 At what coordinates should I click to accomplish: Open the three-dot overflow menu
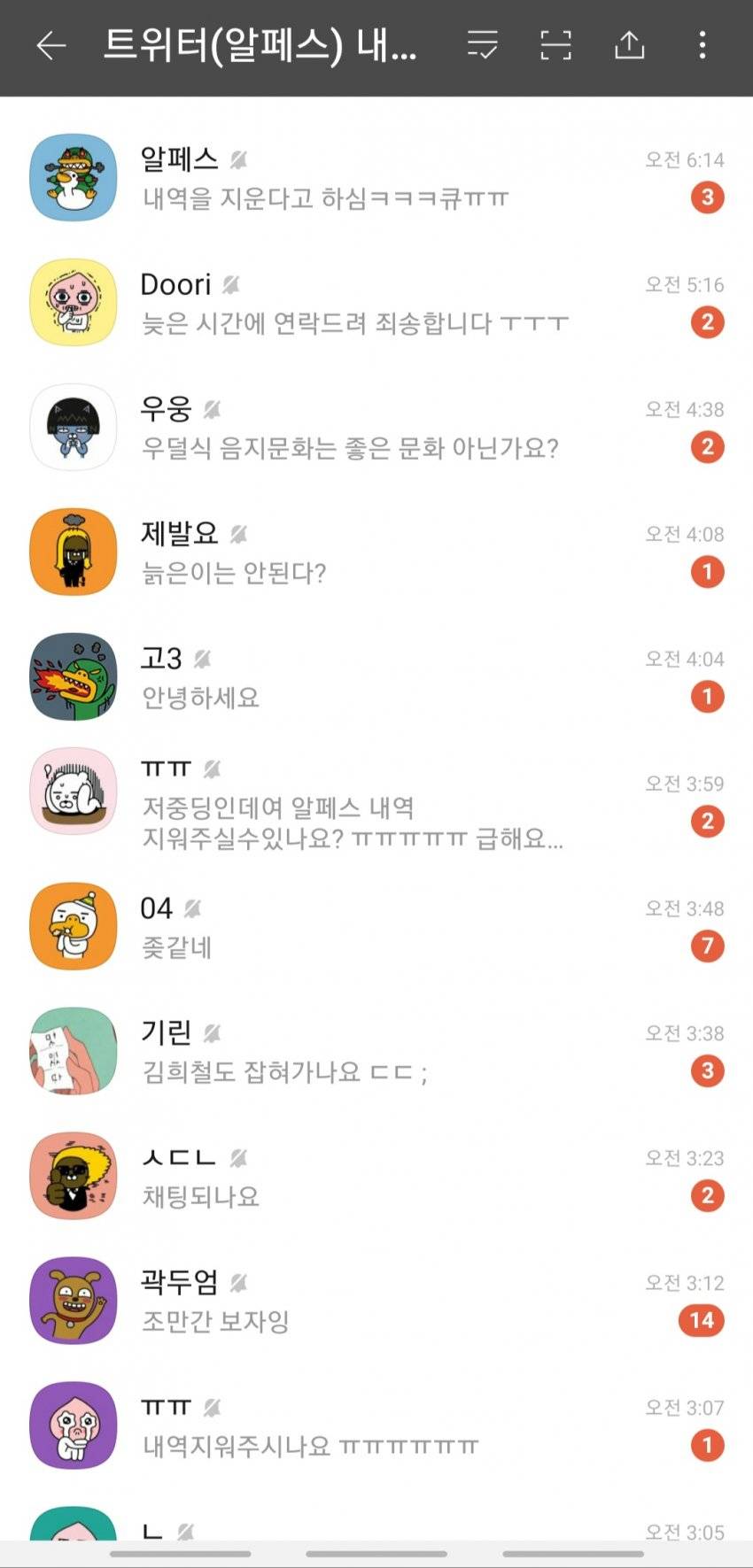[703, 45]
